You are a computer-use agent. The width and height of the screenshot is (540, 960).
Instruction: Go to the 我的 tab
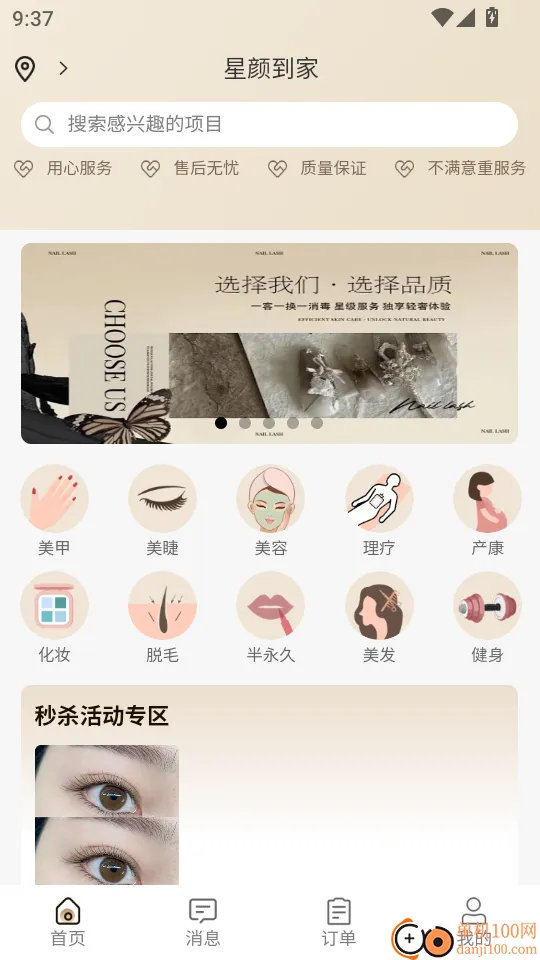[x=473, y=922]
